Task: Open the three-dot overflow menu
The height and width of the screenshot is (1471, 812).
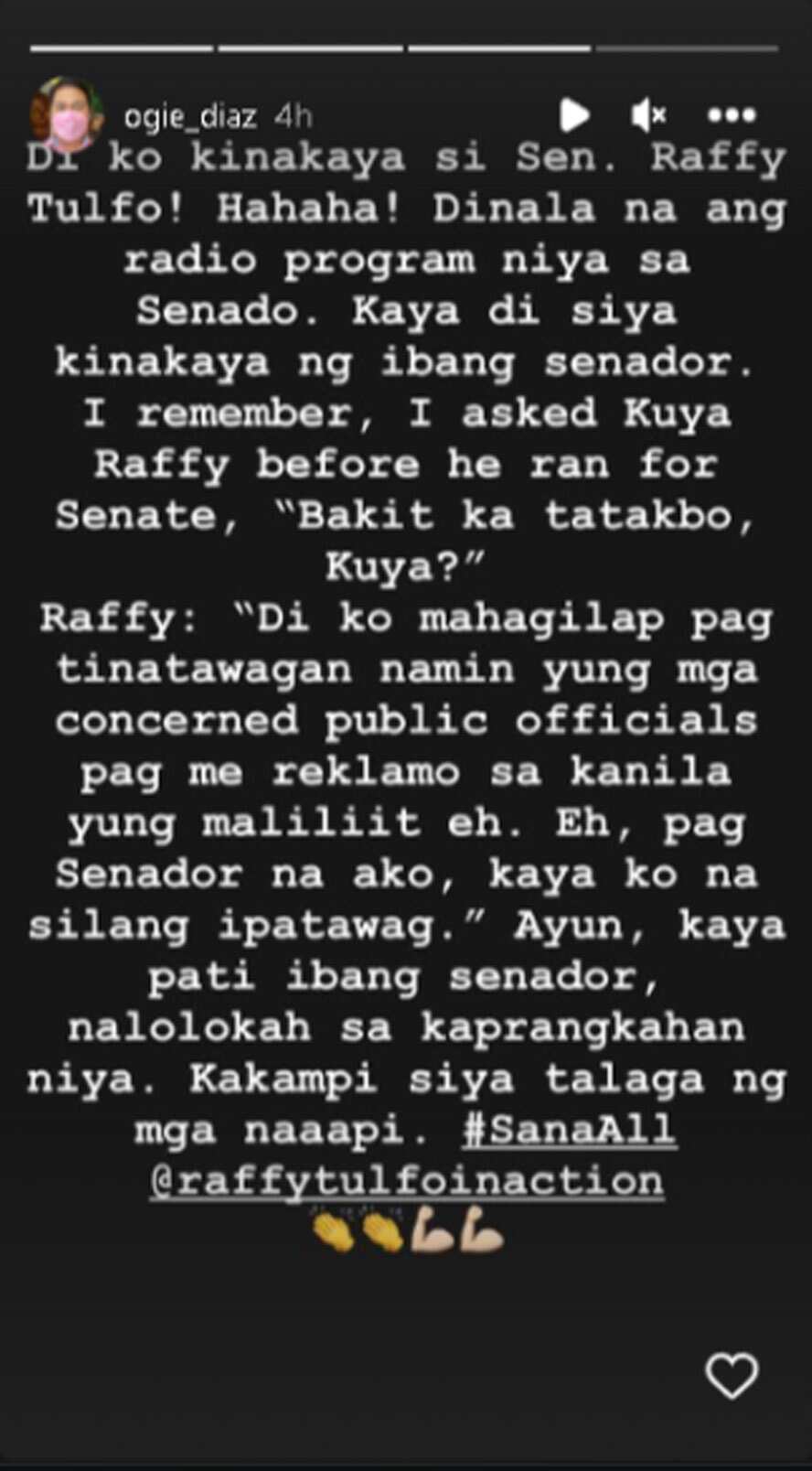Action: click(732, 115)
